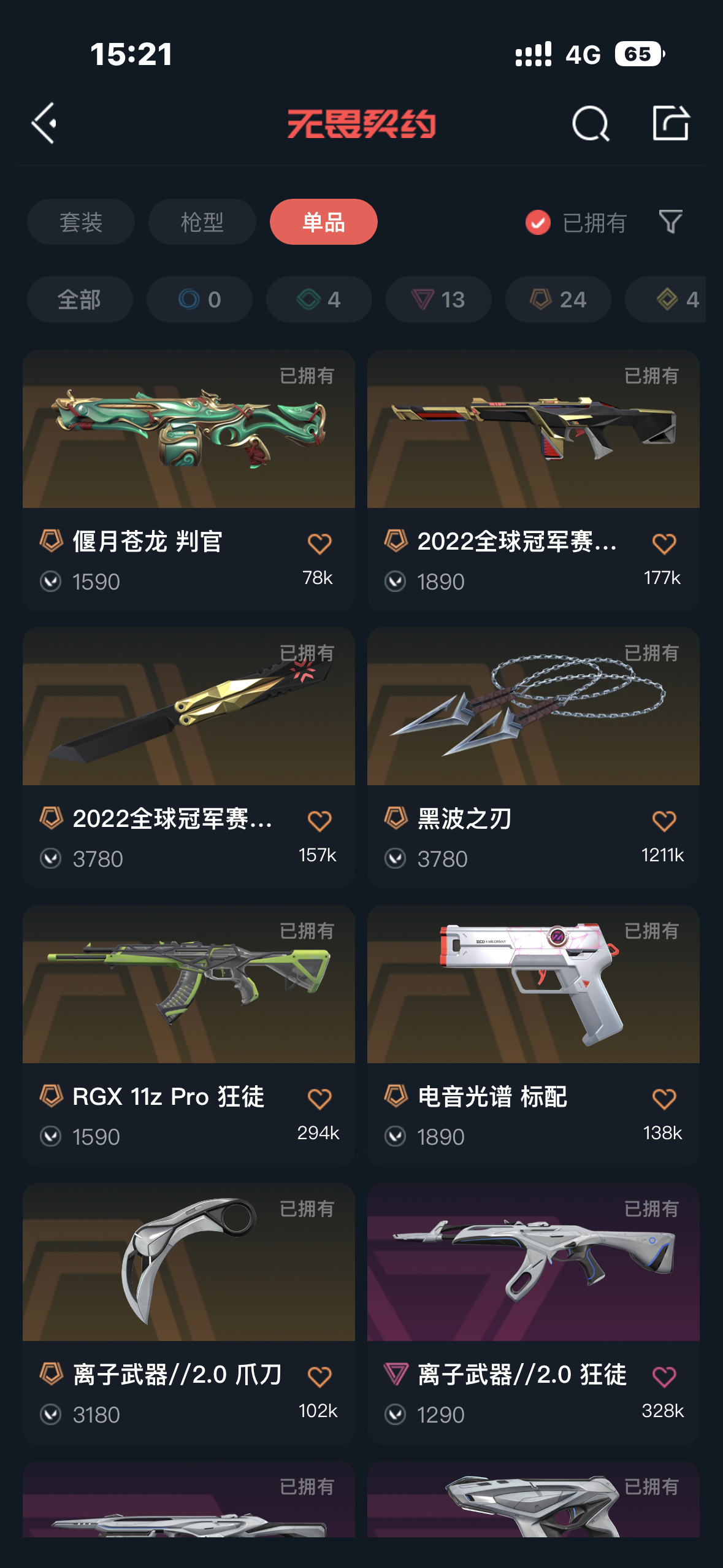Like the 黑波之刃 skin
This screenshot has height=1568, width=723.
click(664, 821)
